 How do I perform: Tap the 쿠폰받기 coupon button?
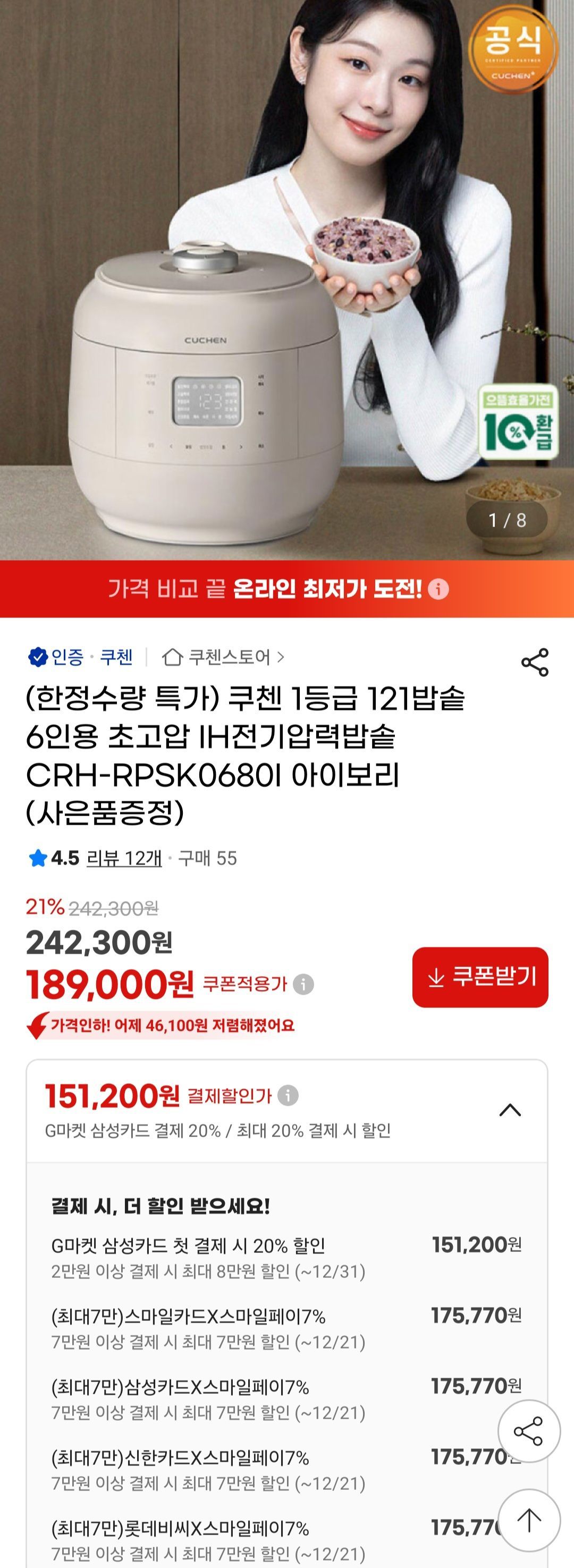(x=480, y=977)
